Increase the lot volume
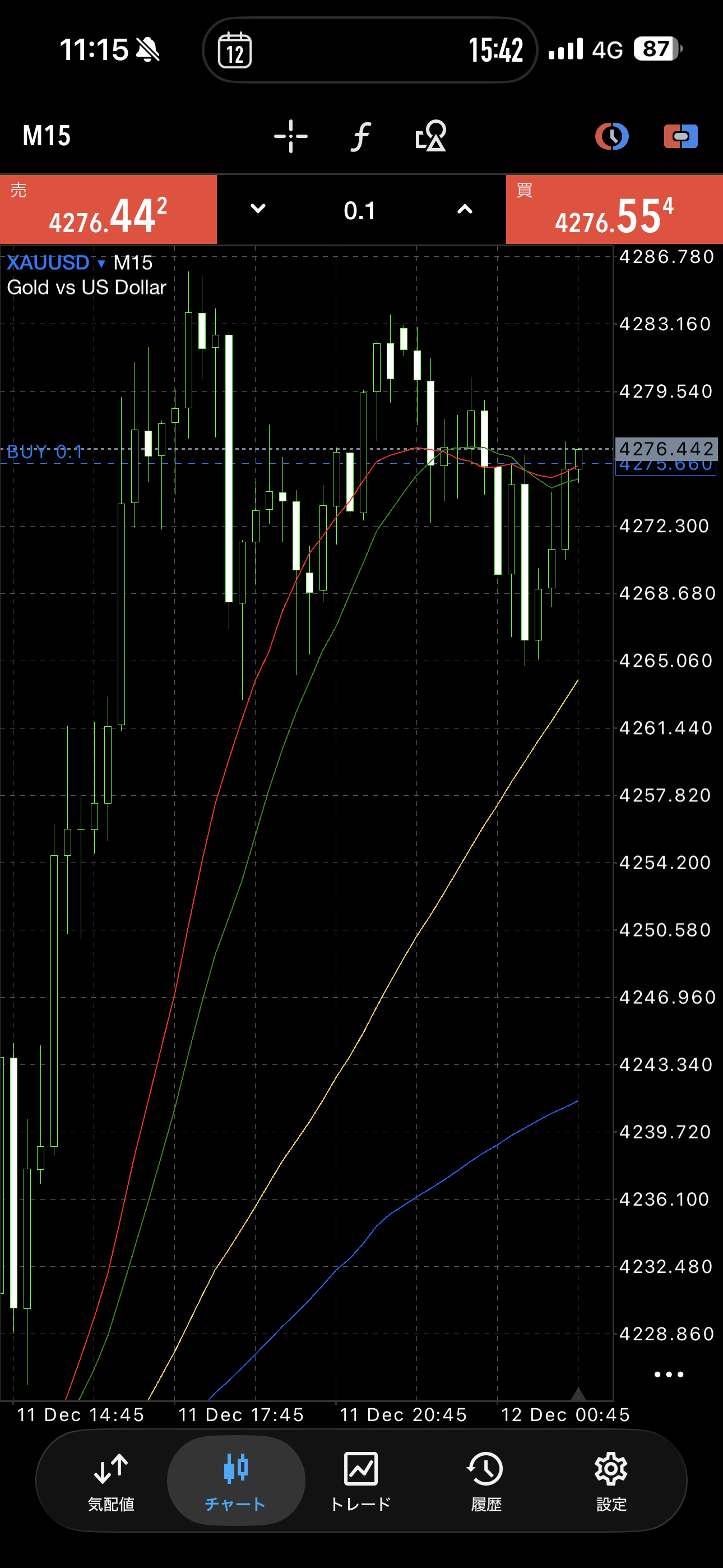The height and width of the screenshot is (1568, 723). [x=465, y=209]
